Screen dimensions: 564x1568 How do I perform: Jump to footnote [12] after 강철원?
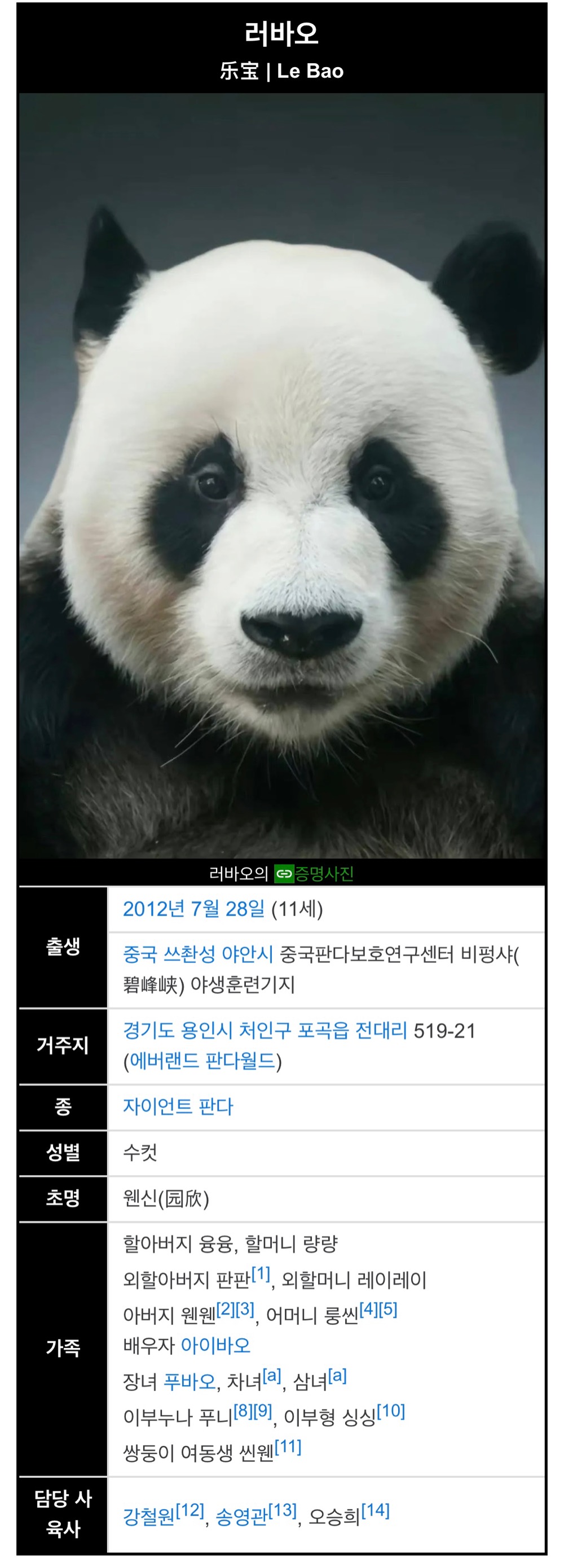click(x=190, y=1510)
